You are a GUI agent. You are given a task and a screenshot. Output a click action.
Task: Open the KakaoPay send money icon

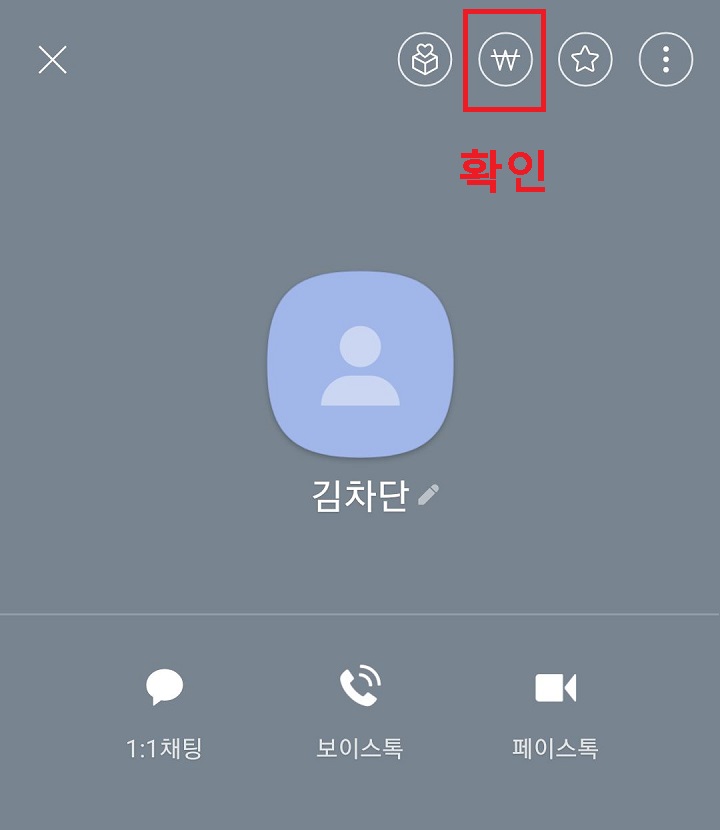coord(505,60)
